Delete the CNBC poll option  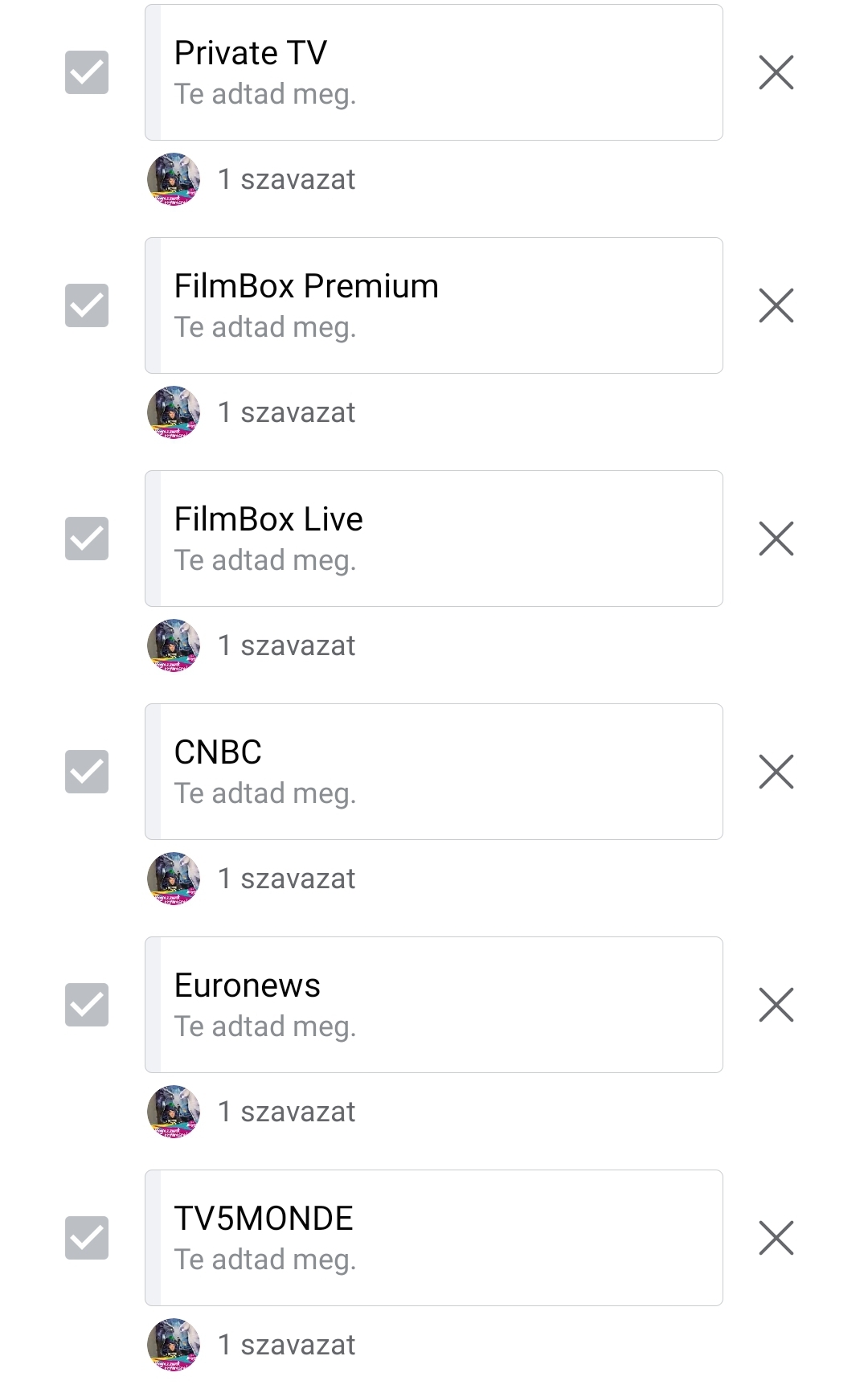point(776,772)
